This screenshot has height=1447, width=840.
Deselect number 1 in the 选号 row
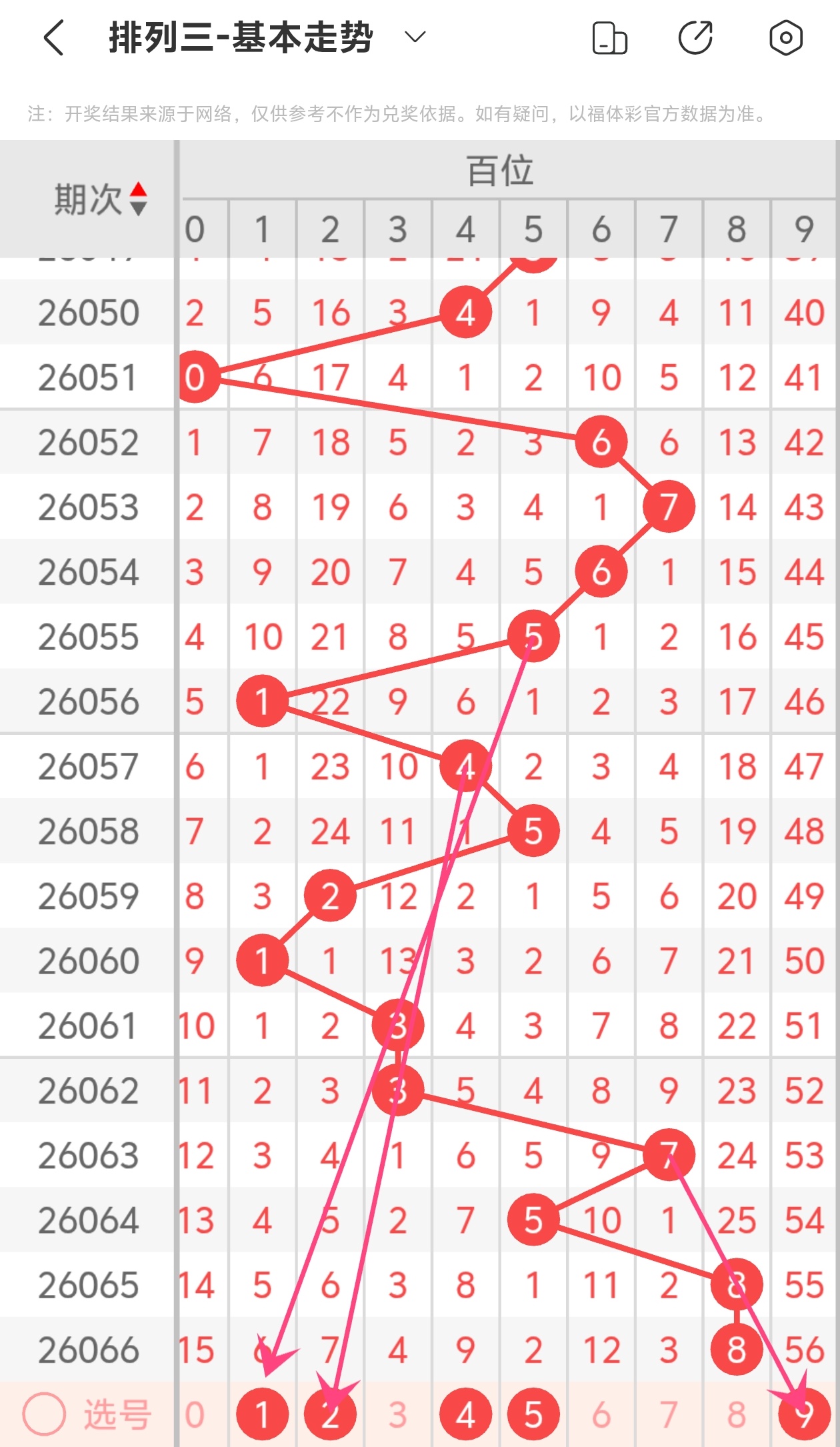click(x=263, y=1414)
